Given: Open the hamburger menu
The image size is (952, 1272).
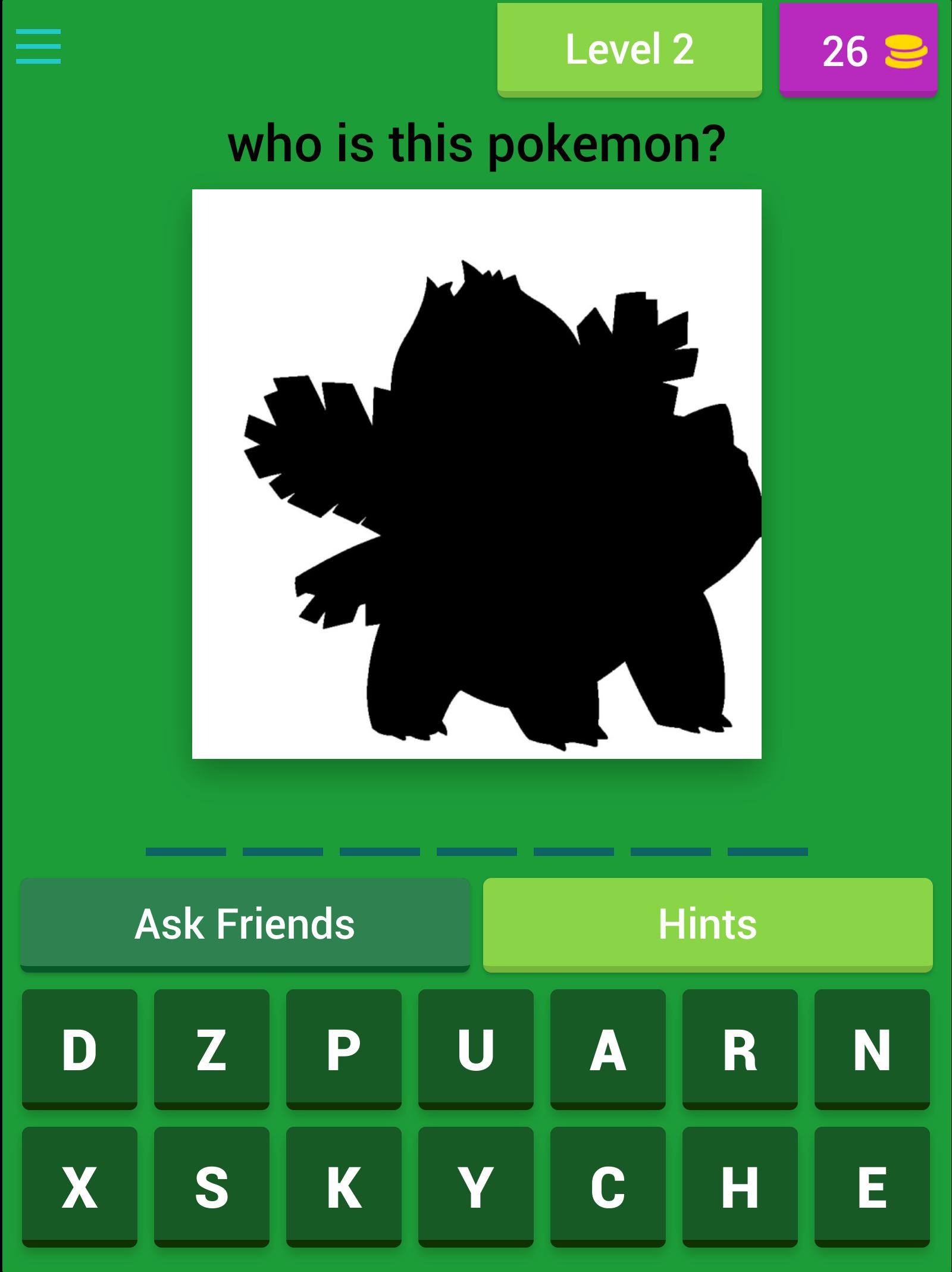Looking at the screenshot, I should tap(38, 46).
